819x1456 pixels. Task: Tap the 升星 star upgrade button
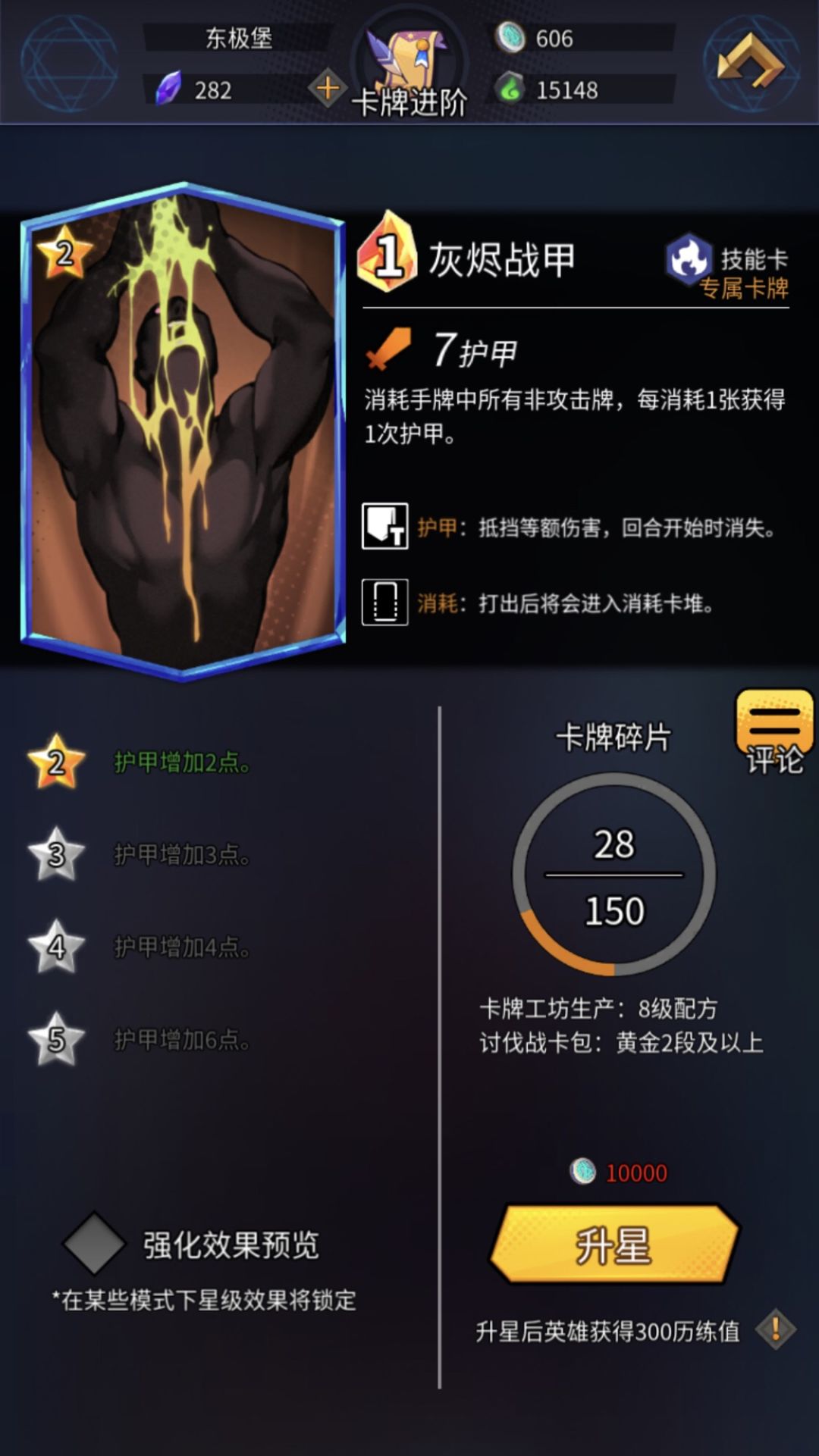tap(613, 1245)
